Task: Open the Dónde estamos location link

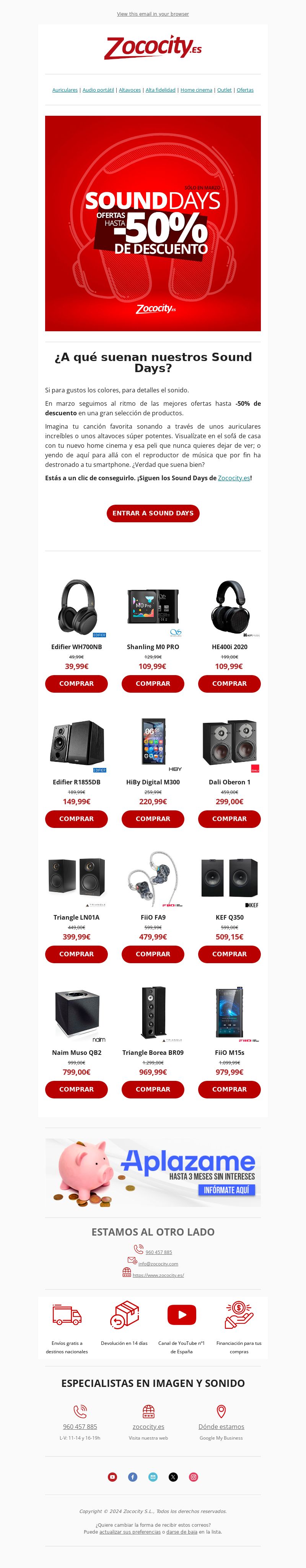Action: pos(221,1426)
